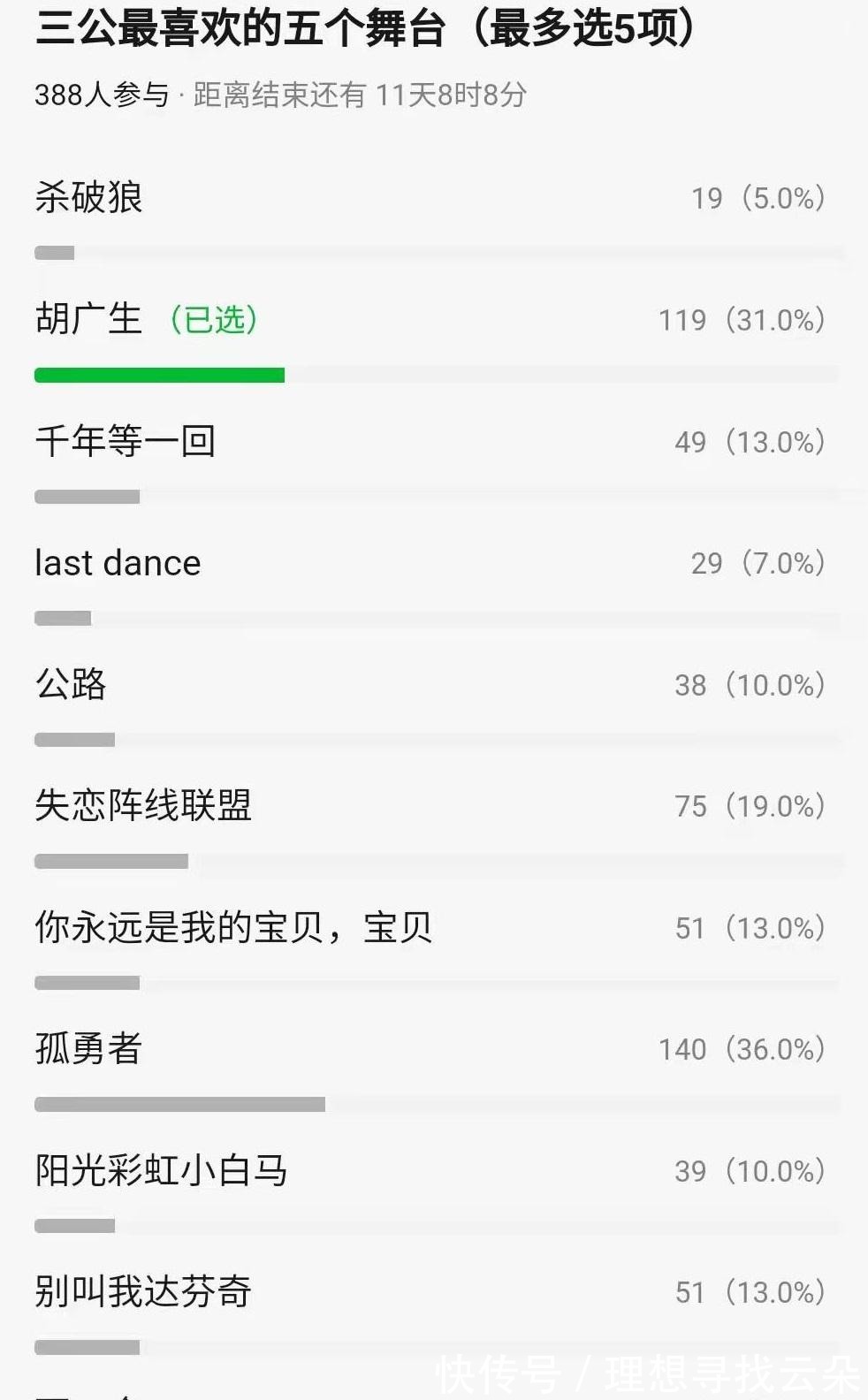Click the green 胡广生 progress bar

pyautogui.click(x=159, y=375)
